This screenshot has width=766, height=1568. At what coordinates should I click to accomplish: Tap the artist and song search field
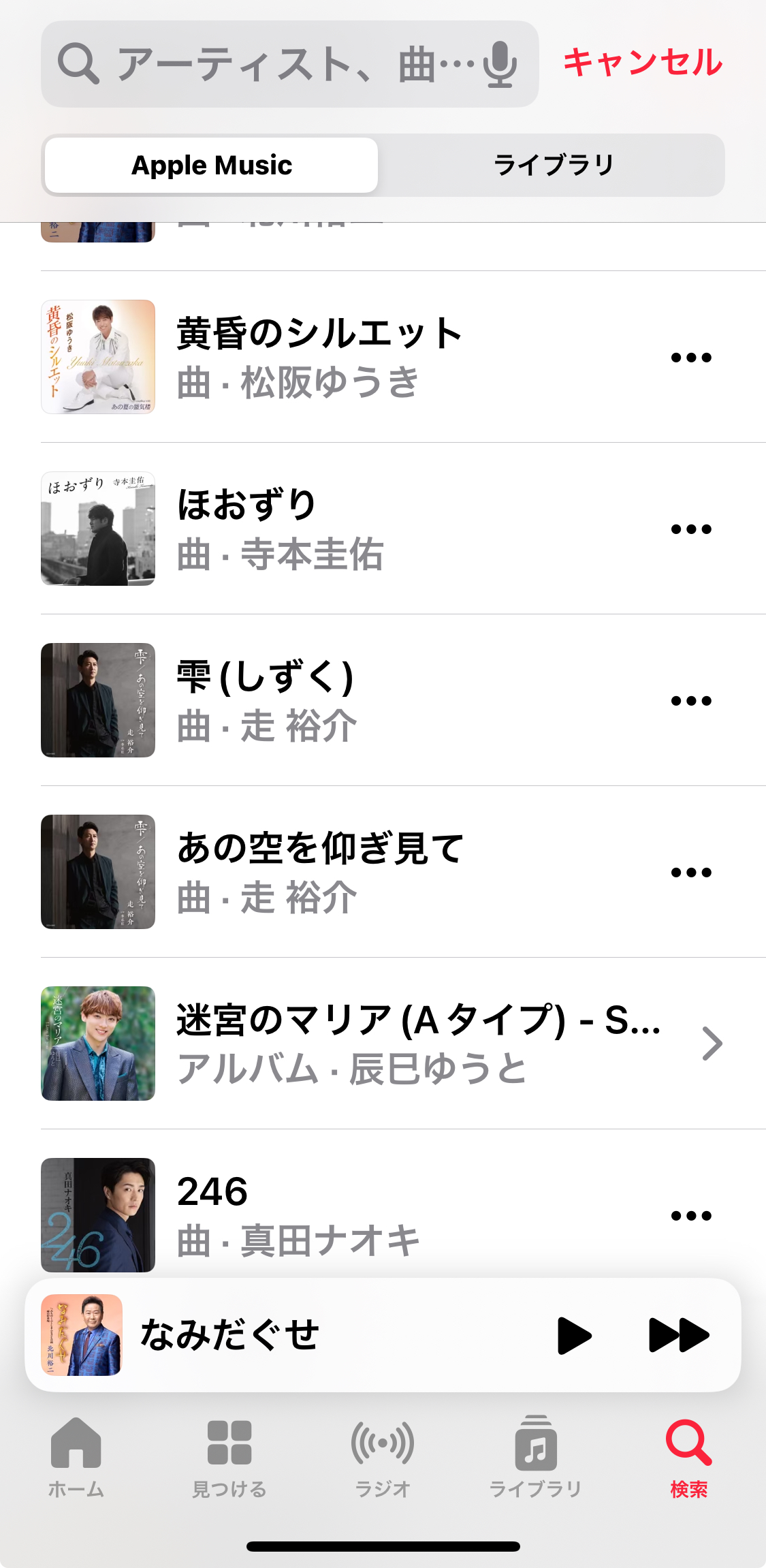[x=289, y=64]
